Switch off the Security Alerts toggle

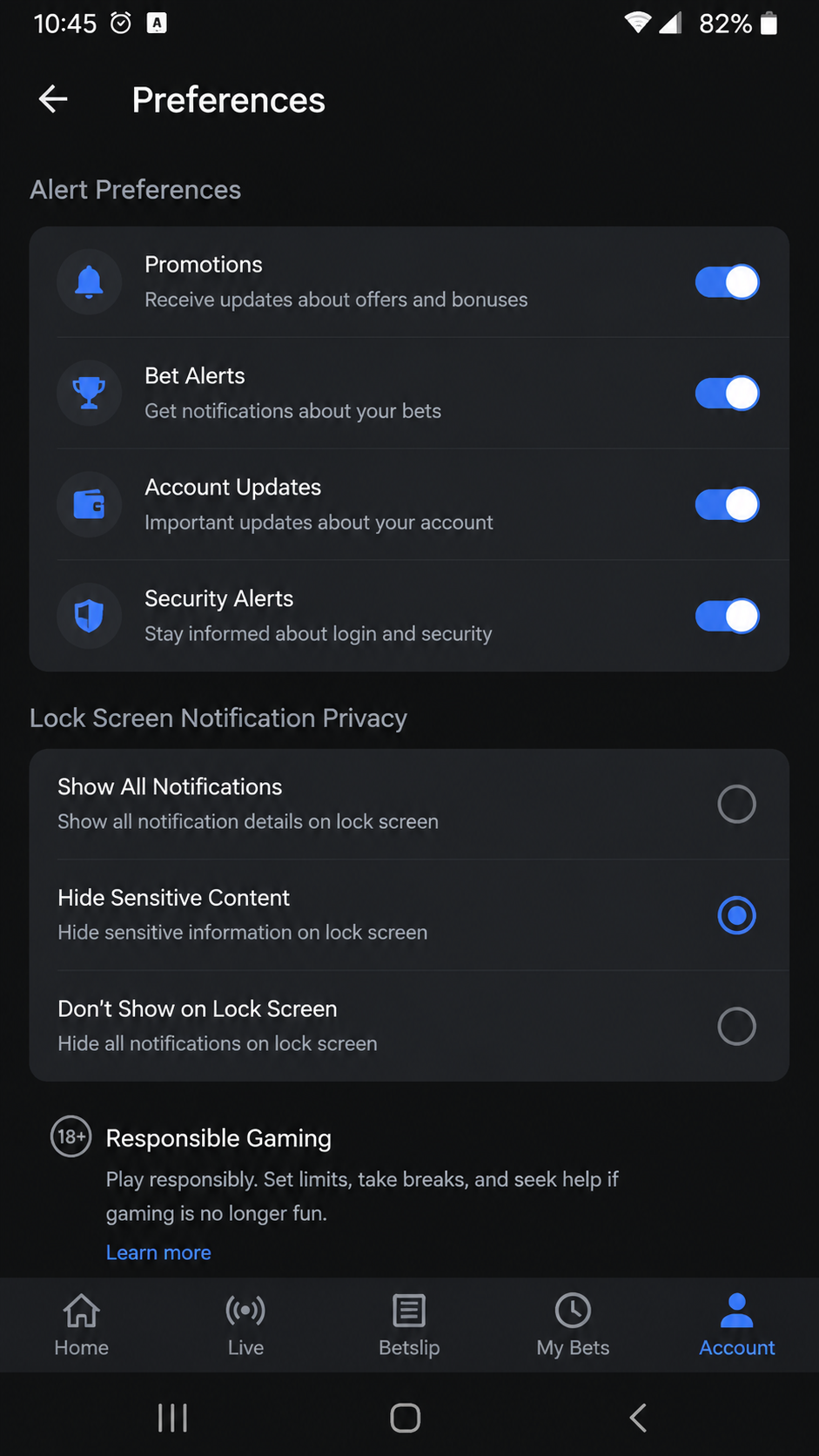pos(727,617)
